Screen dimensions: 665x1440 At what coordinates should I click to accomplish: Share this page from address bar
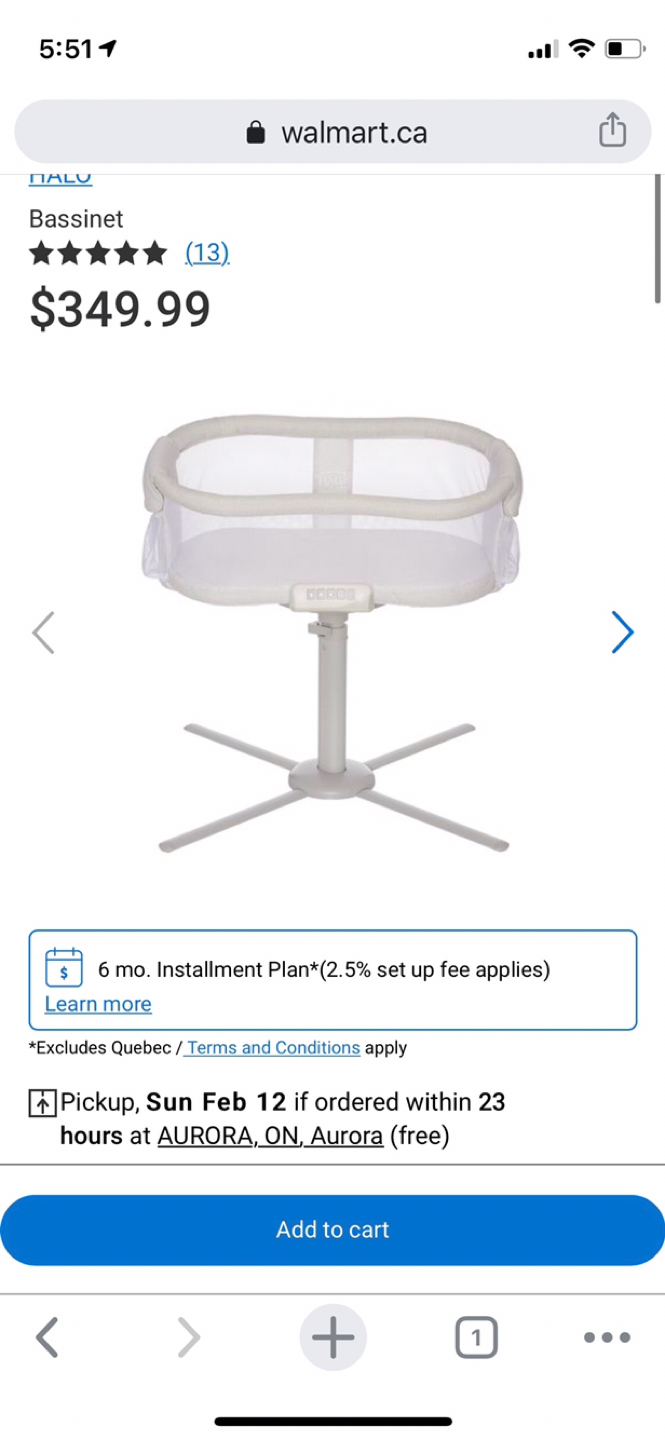click(612, 131)
